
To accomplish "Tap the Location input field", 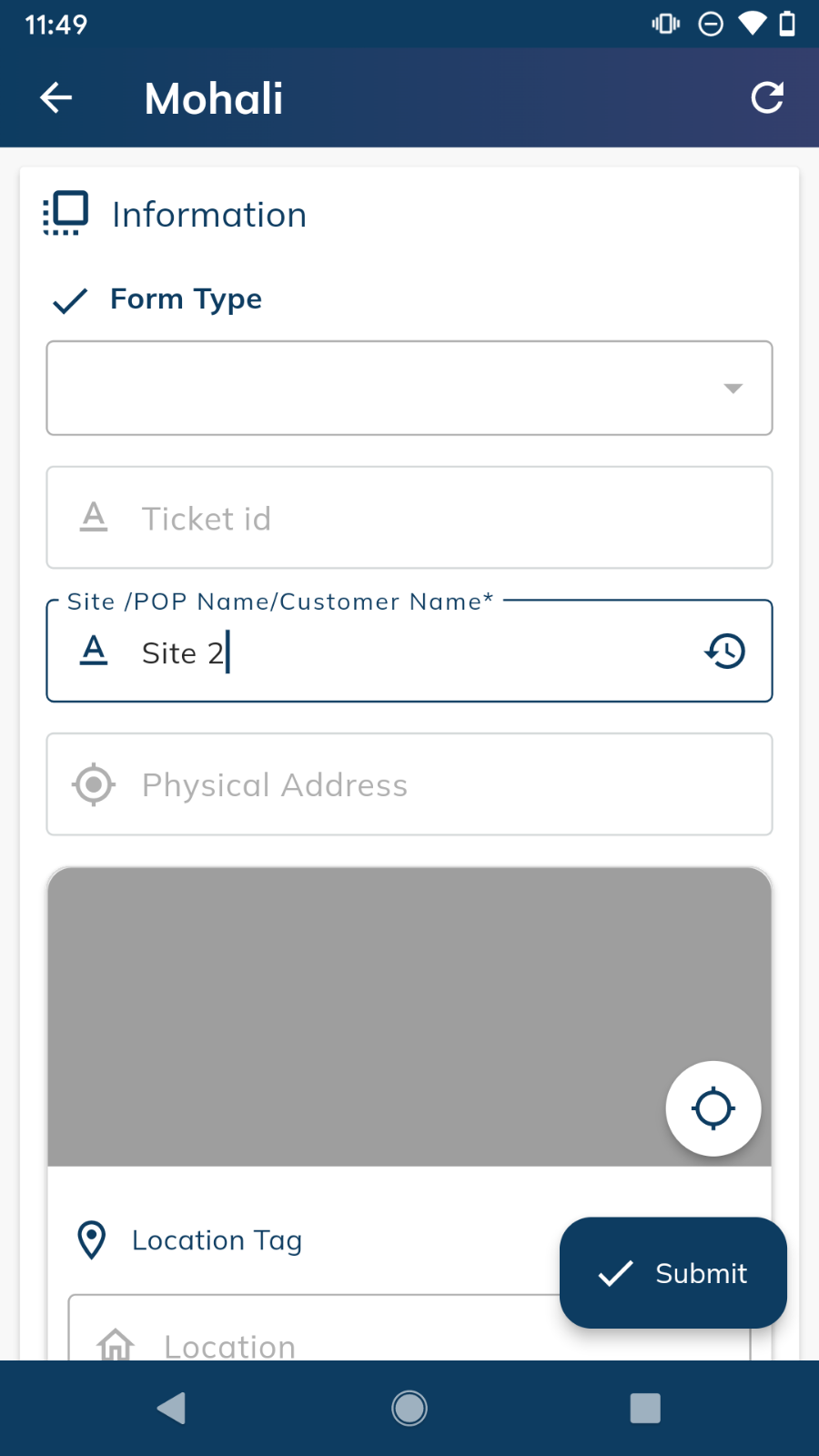I will point(314,1329).
